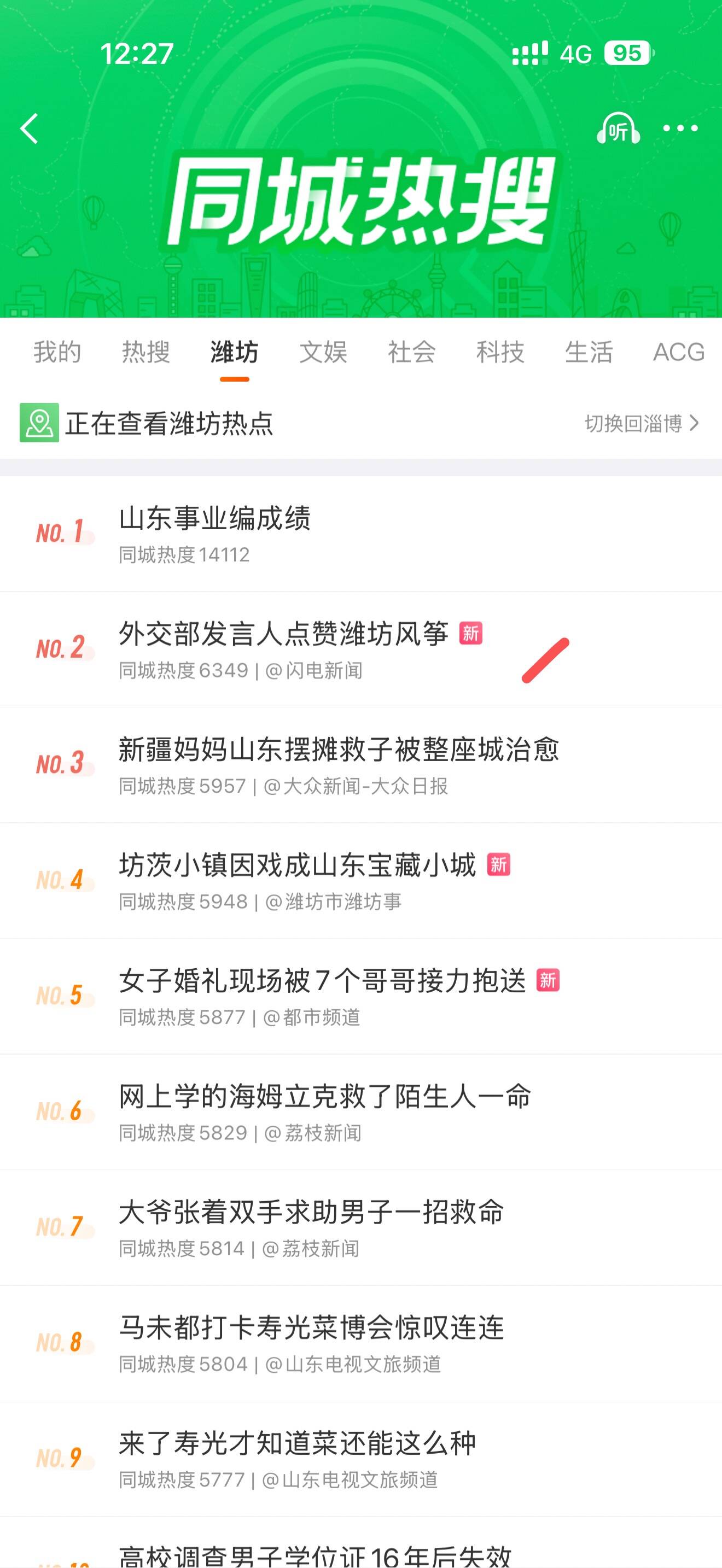Open the topic 外交部发言人点赞潍坊风筝
Screen dimensions: 722x1568
[x=283, y=634]
